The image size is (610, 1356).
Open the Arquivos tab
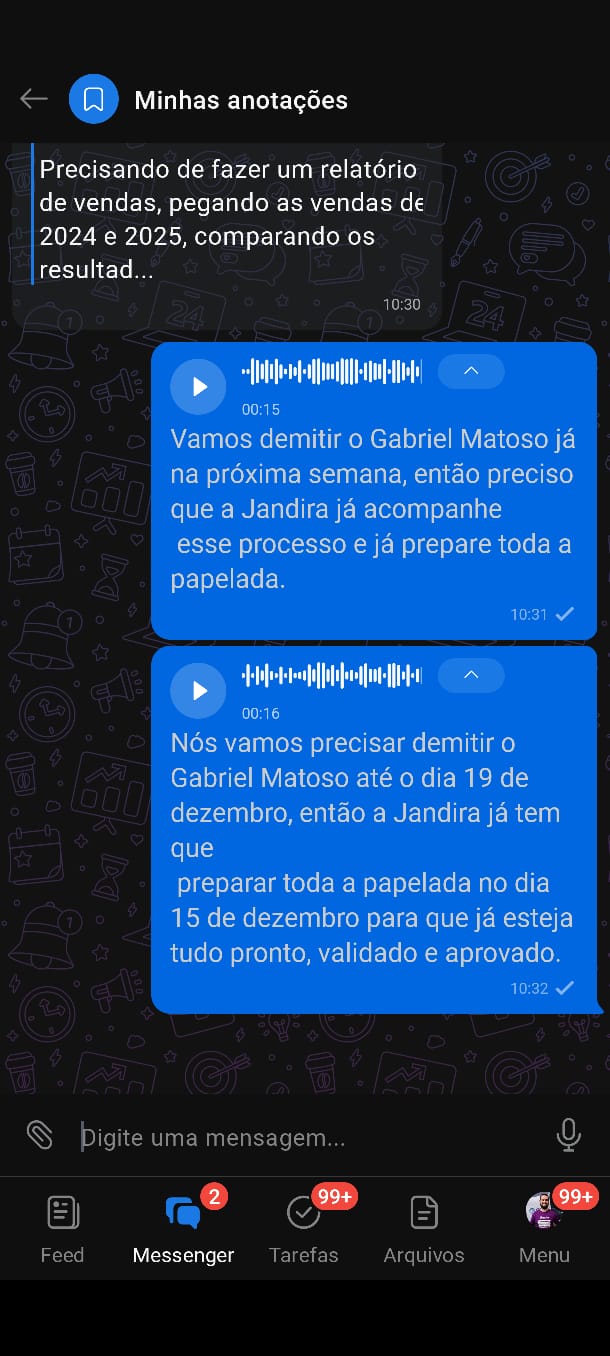[424, 1229]
